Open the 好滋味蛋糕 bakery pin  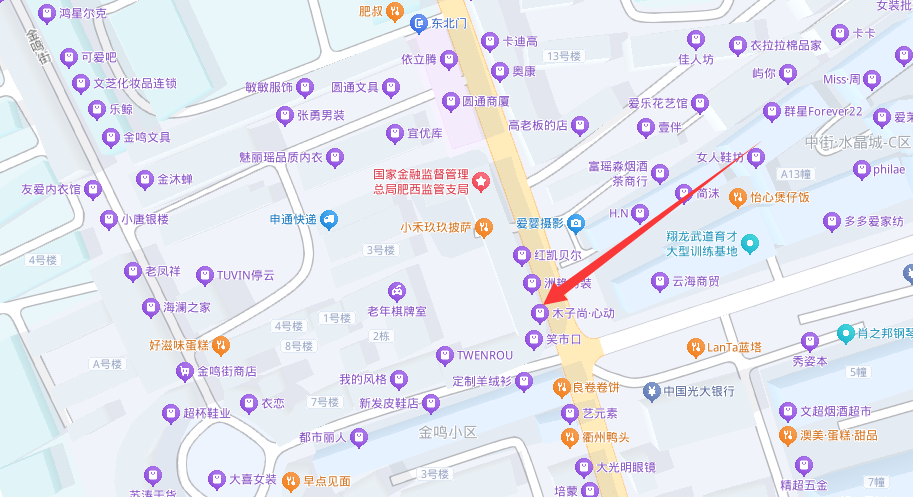221,345
